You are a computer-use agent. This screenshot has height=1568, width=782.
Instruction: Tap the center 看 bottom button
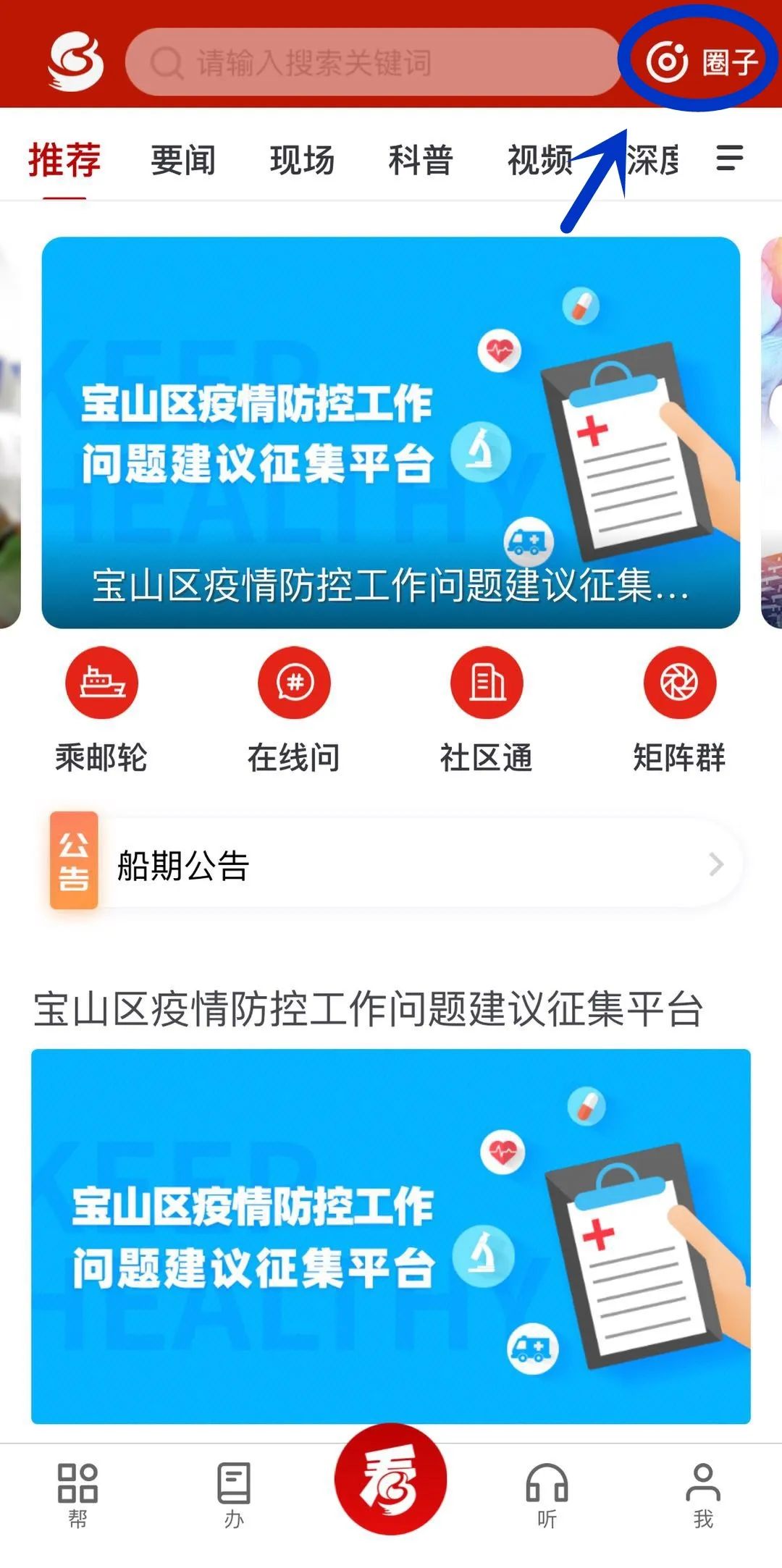coord(390,1480)
